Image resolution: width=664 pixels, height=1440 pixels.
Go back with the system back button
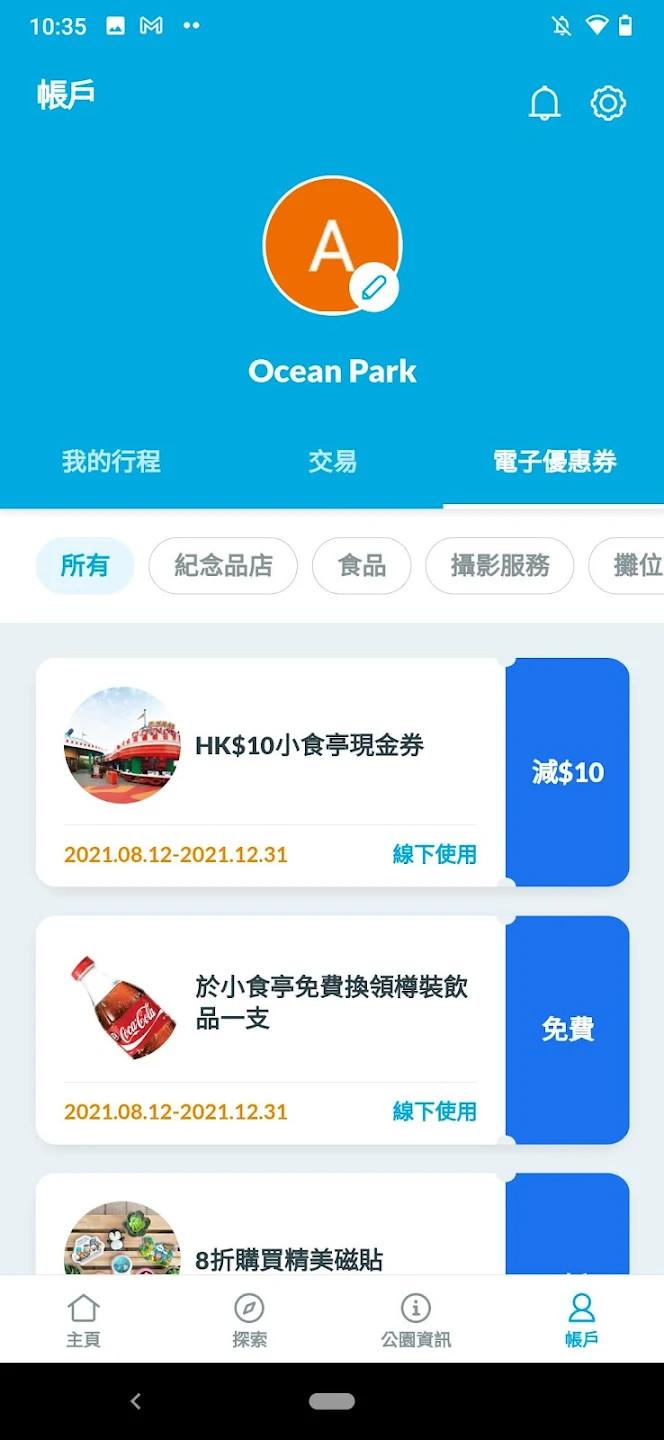tap(136, 1401)
